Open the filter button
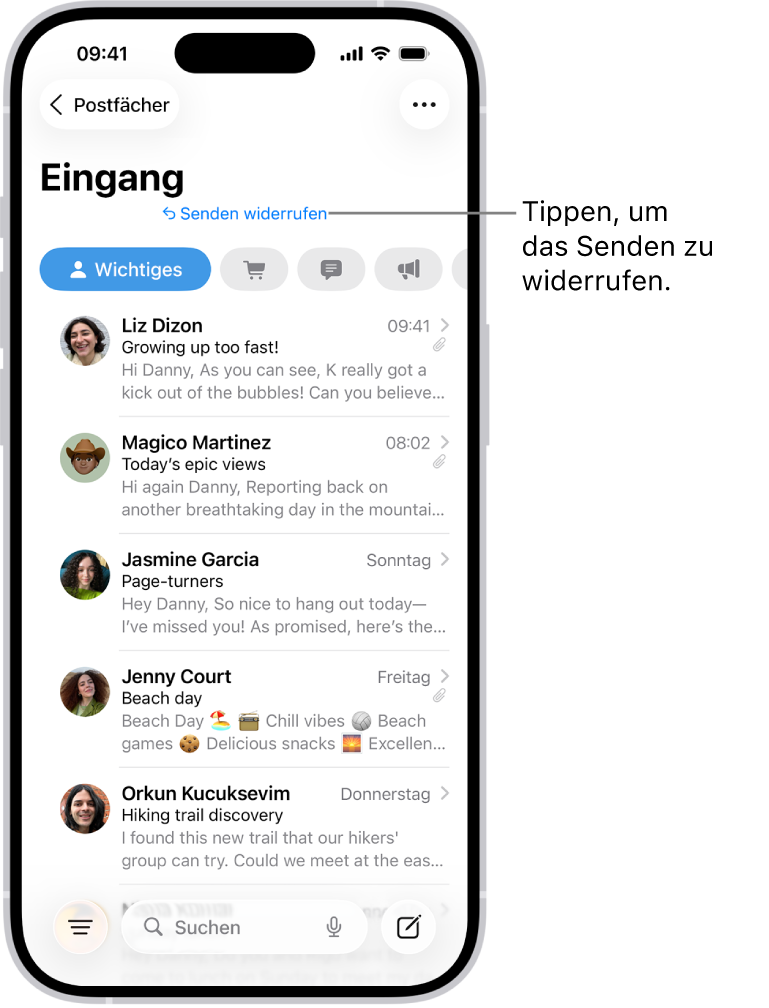 [x=81, y=927]
